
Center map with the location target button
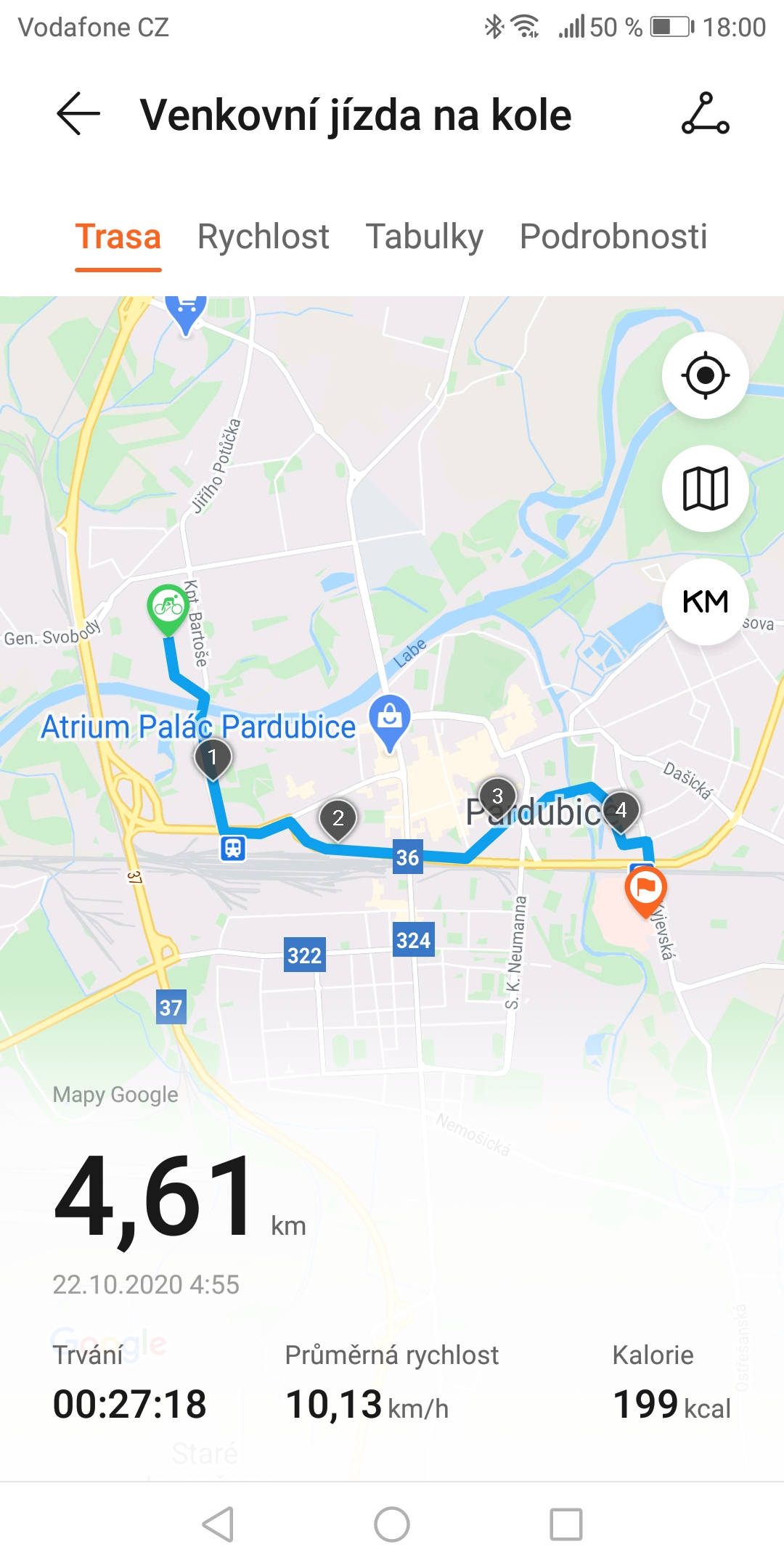point(705,375)
